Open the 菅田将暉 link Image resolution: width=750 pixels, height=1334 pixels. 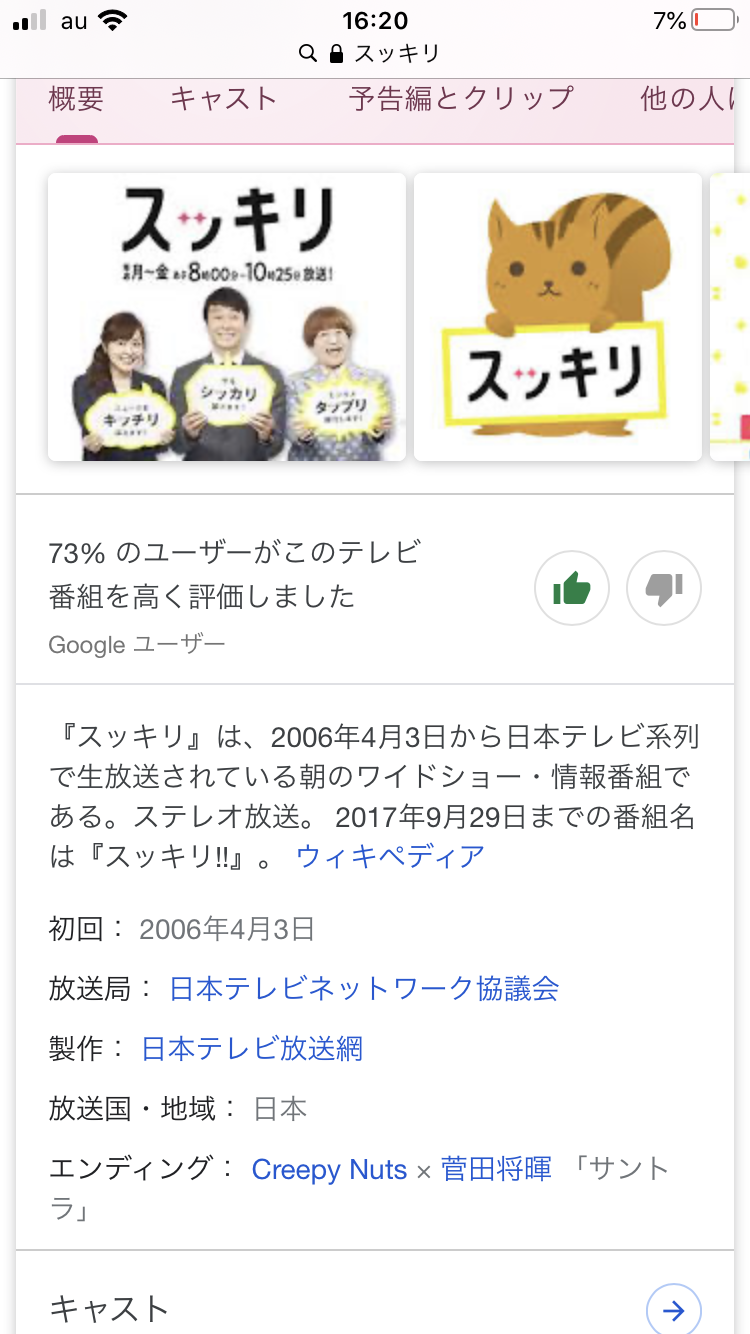[x=496, y=1169]
